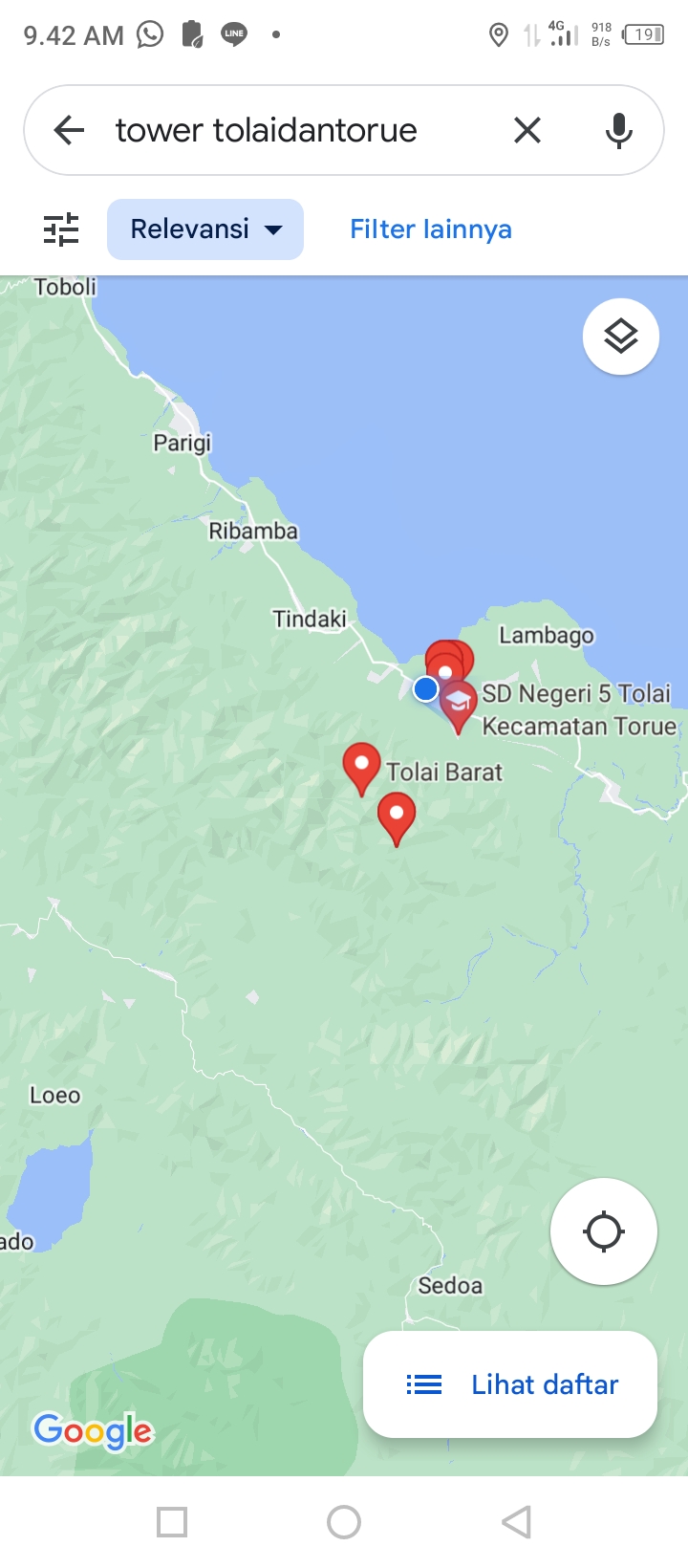The width and height of the screenshot is (688, 1568).
Task: Open the map layers selector
Action: click(621, 337)
